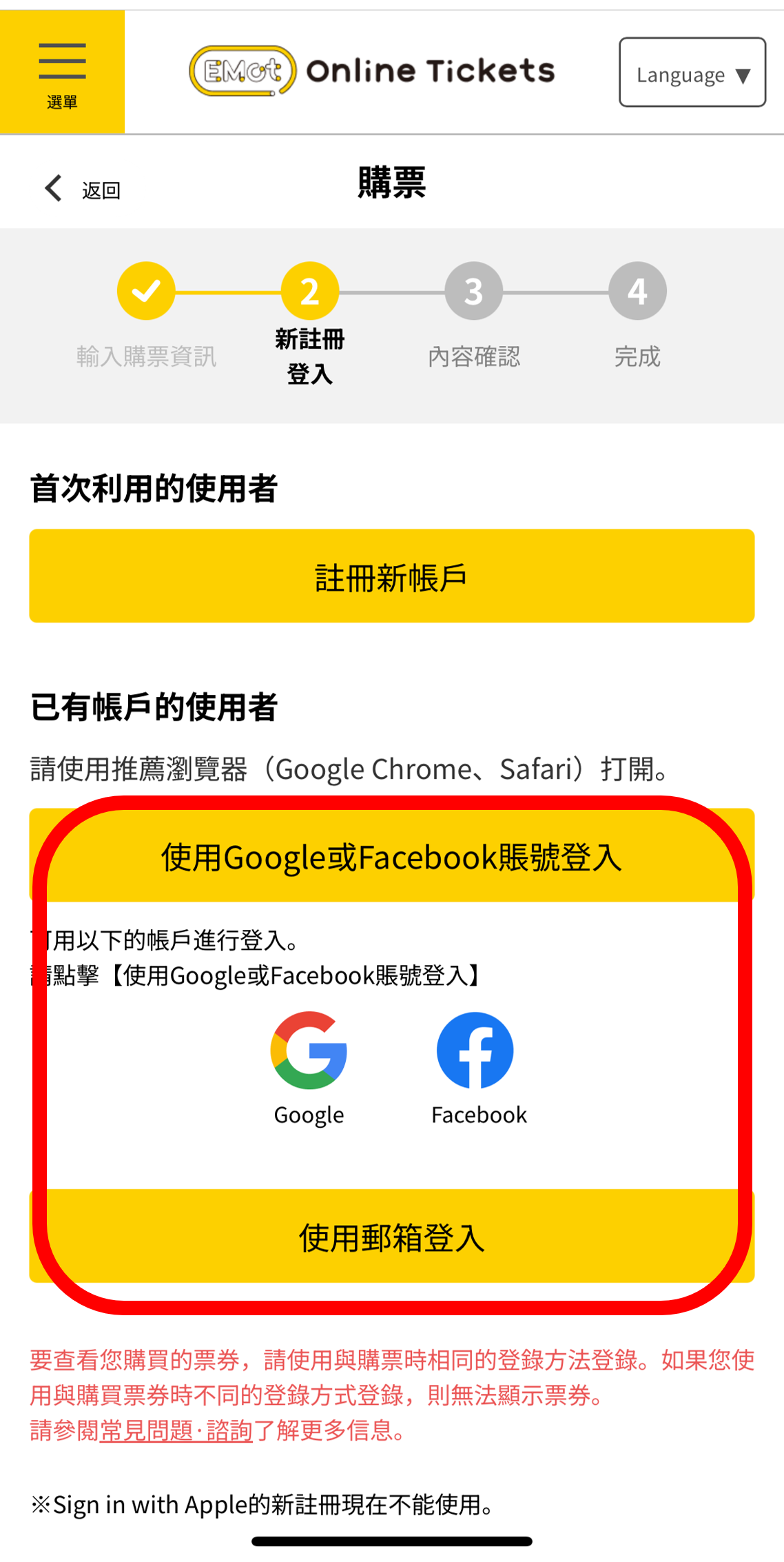Go back using the 返回 arrow
784x1562 pixels.
tap(81, 189)
